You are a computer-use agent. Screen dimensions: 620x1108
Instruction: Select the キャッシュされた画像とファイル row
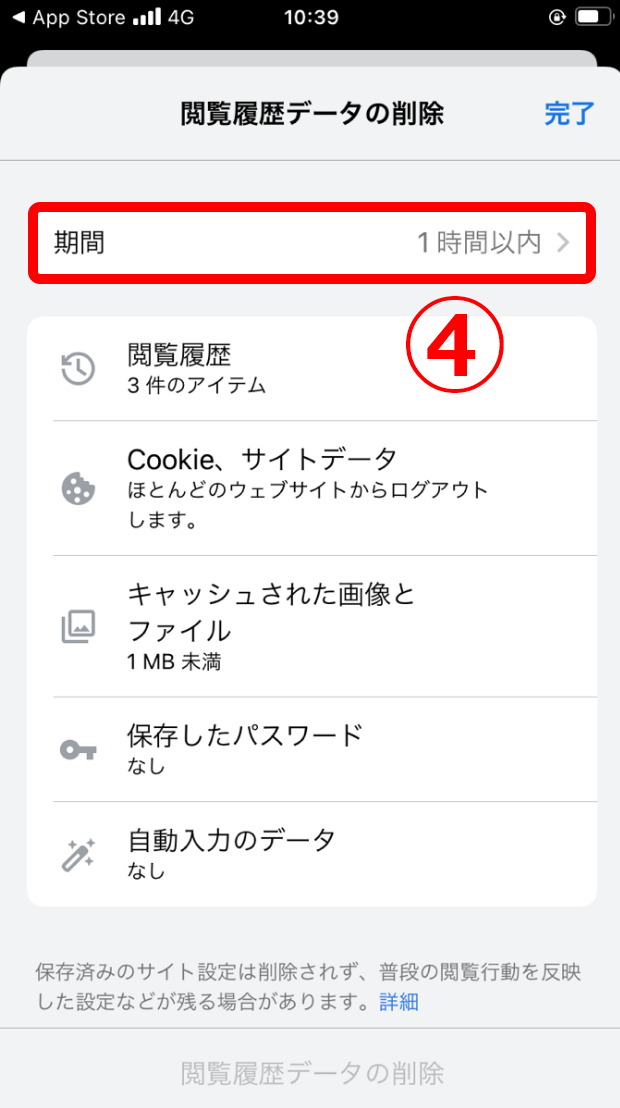click(311, 626)
